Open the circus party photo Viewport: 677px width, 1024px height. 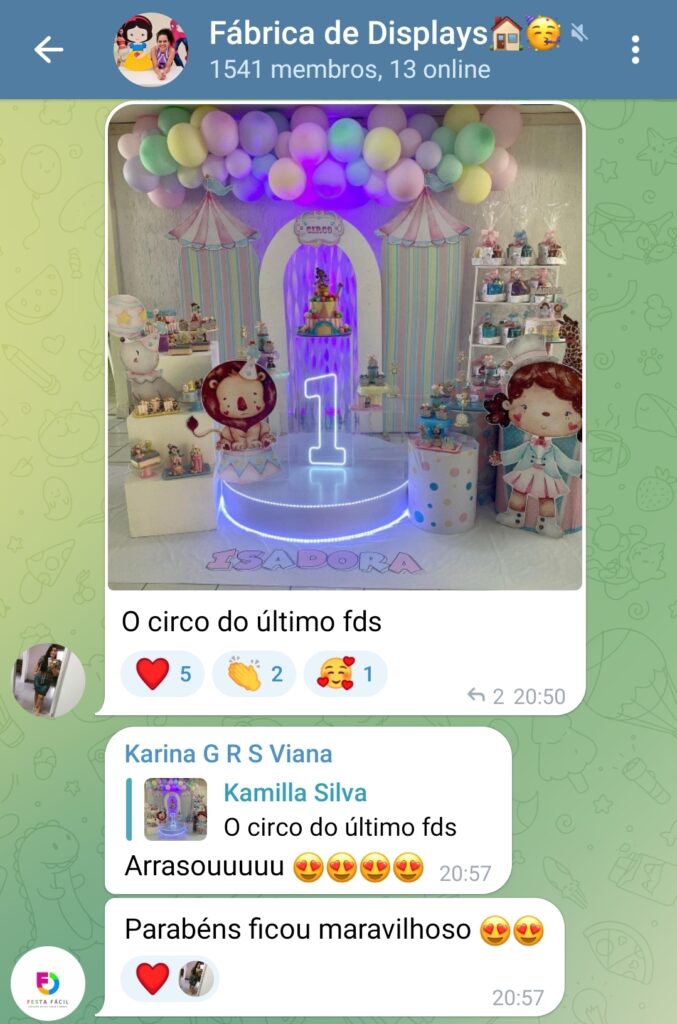coord(345,347)
